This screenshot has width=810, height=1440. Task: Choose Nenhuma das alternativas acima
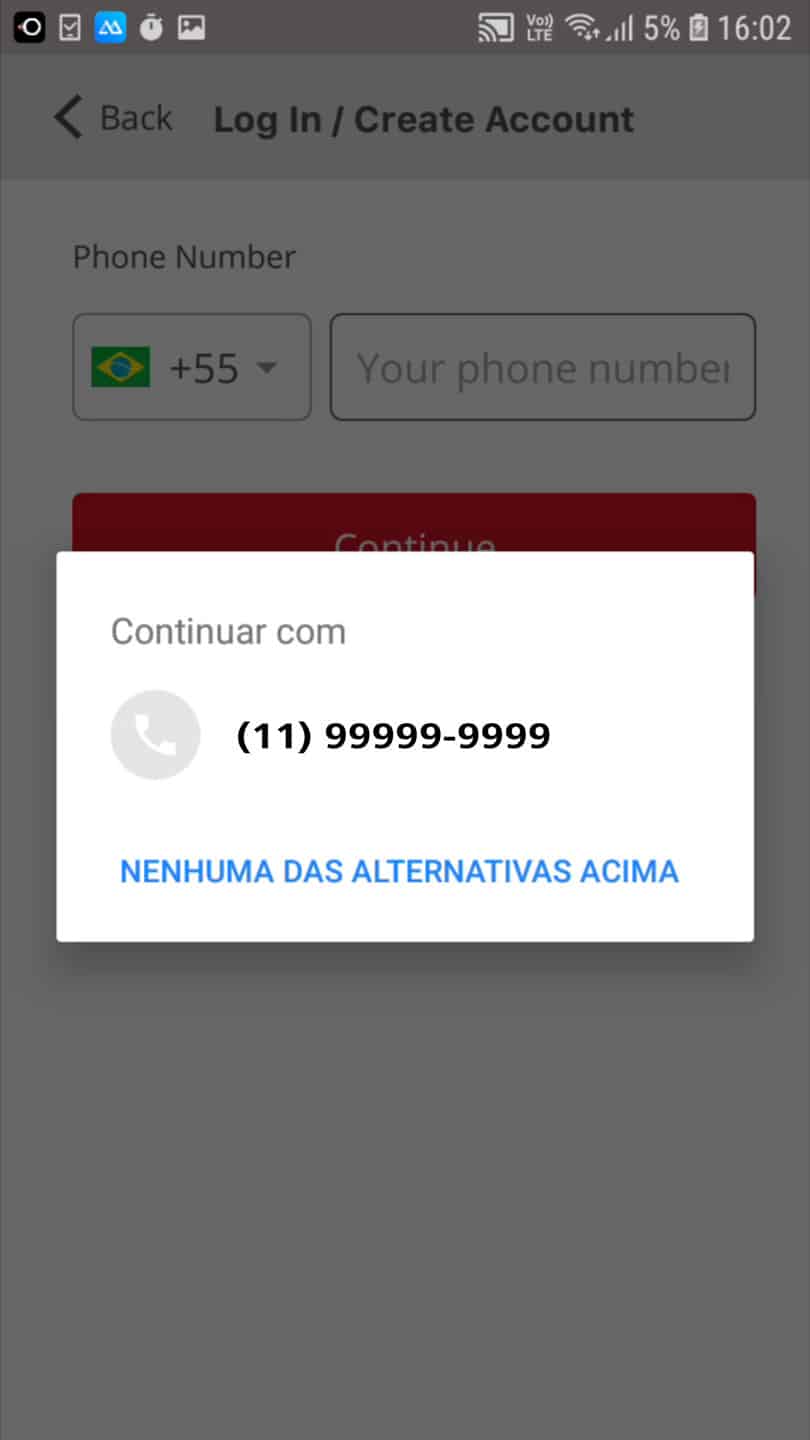pos(399,871)
